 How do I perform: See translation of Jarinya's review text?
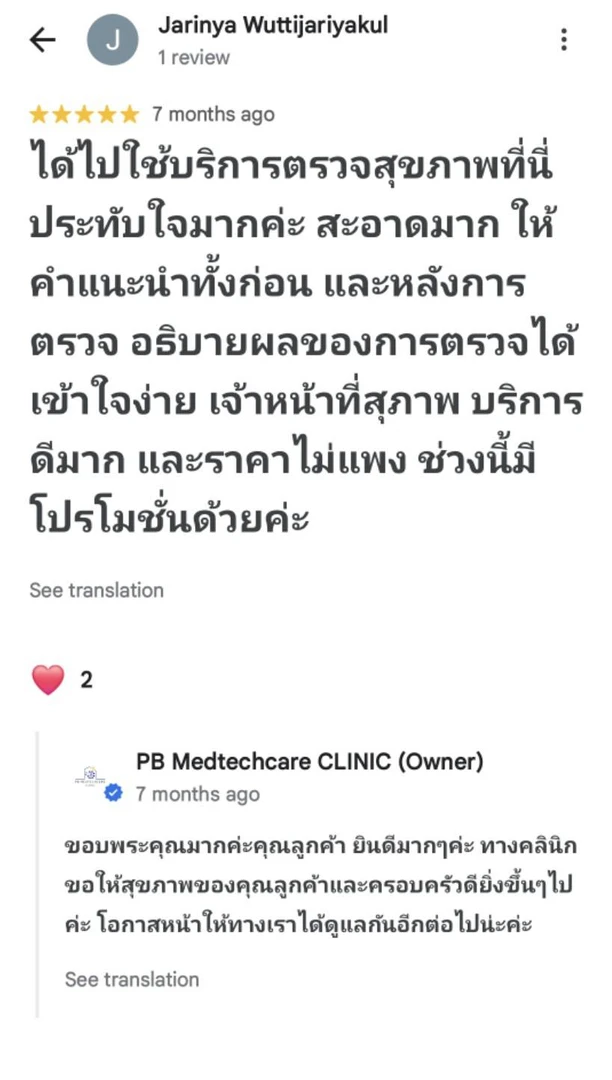point(96,590)
